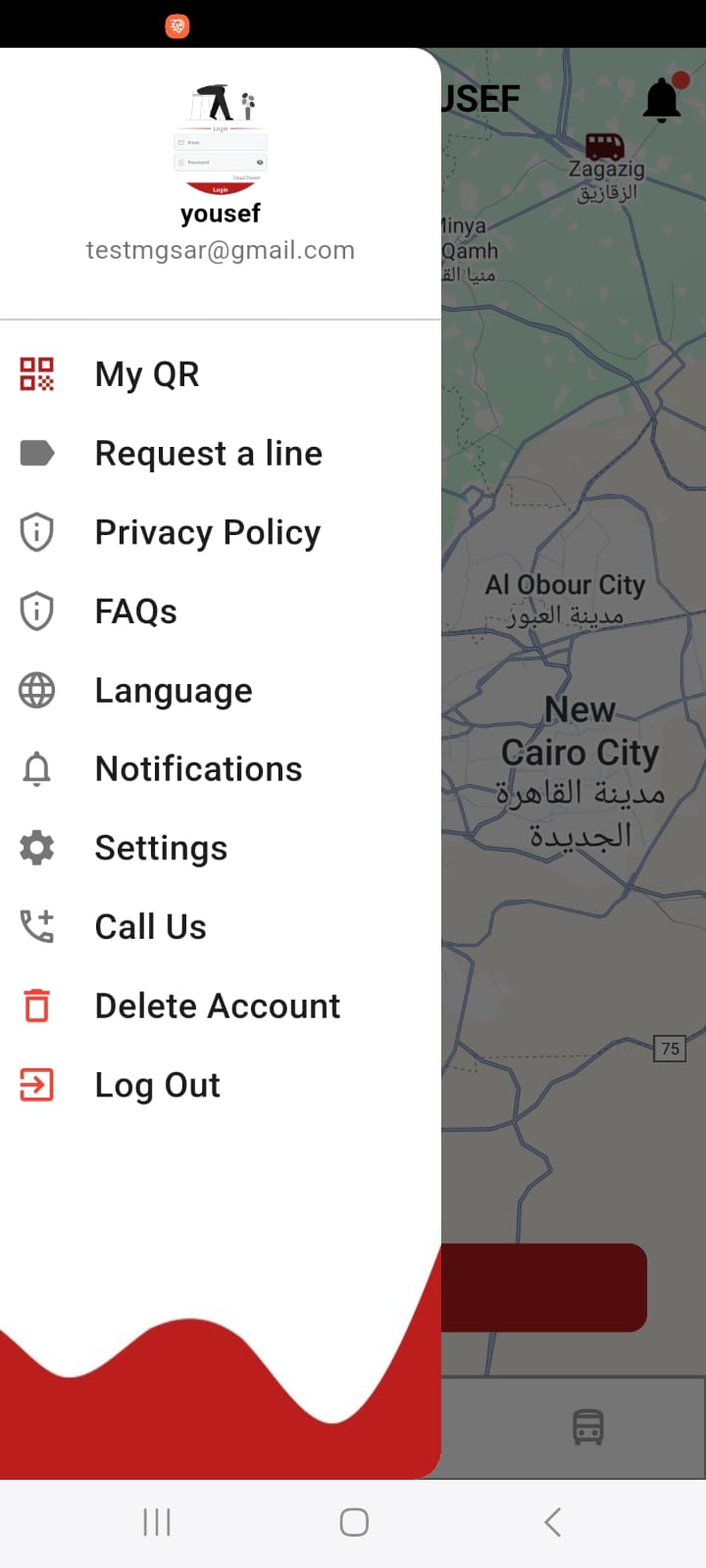Choose Delete Account
706x1568 pixels.
click(221, 1006)
